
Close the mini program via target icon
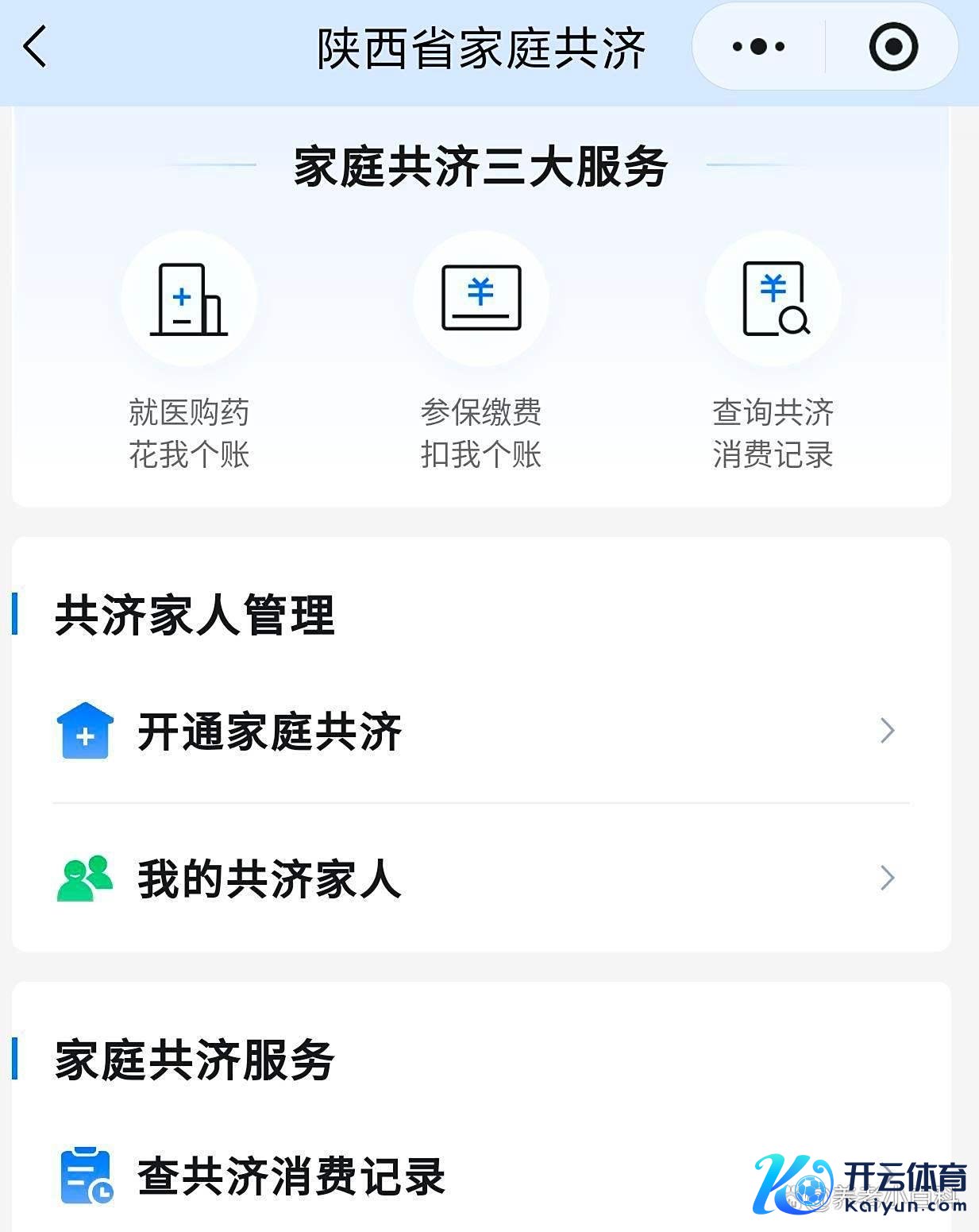pyautogui.click(x=893, y=47)
